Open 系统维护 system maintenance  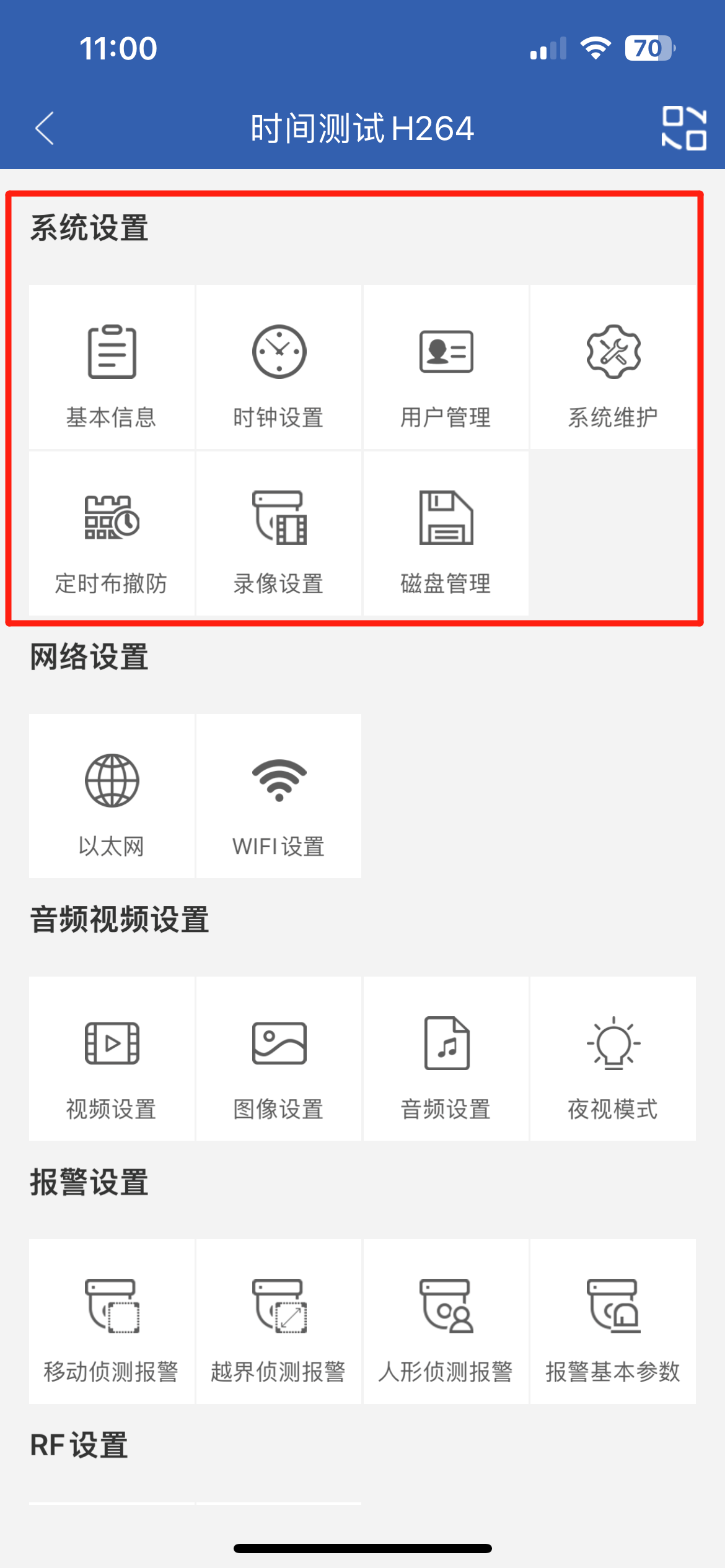coord(613,367)
